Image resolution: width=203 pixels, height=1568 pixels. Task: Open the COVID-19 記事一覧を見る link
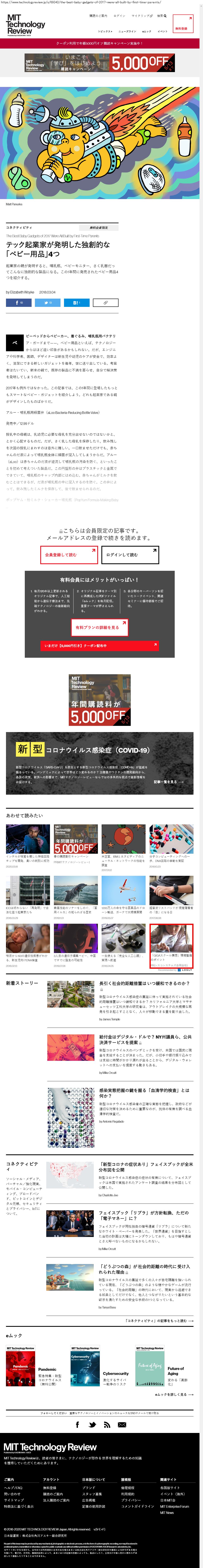[168, 782]
